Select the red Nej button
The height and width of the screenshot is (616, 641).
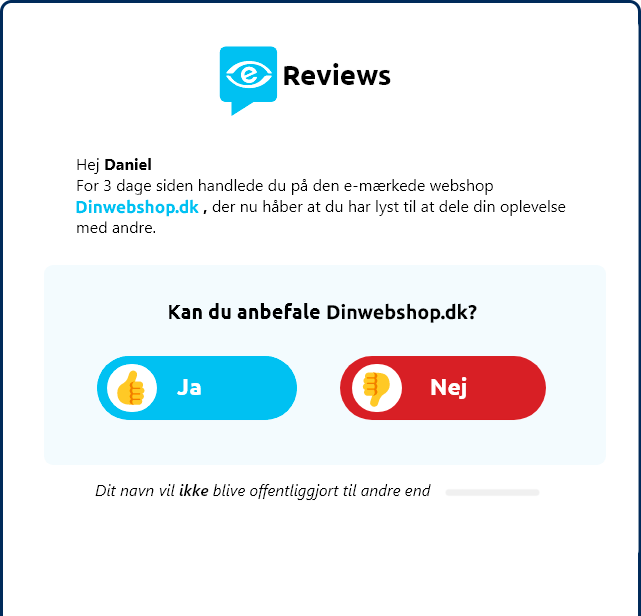coord(443,387)
